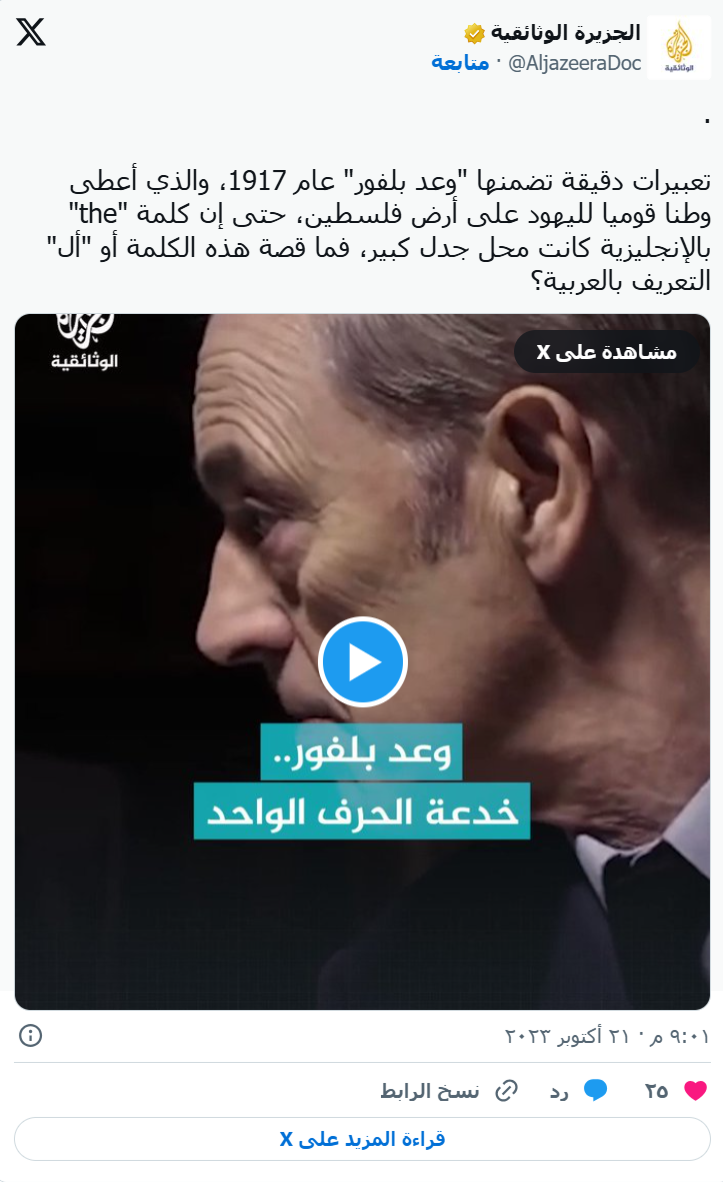Tap قراءة المزيد على X button
The height and width of the screenshot is (1182, 723).
tap(362, 1139)
